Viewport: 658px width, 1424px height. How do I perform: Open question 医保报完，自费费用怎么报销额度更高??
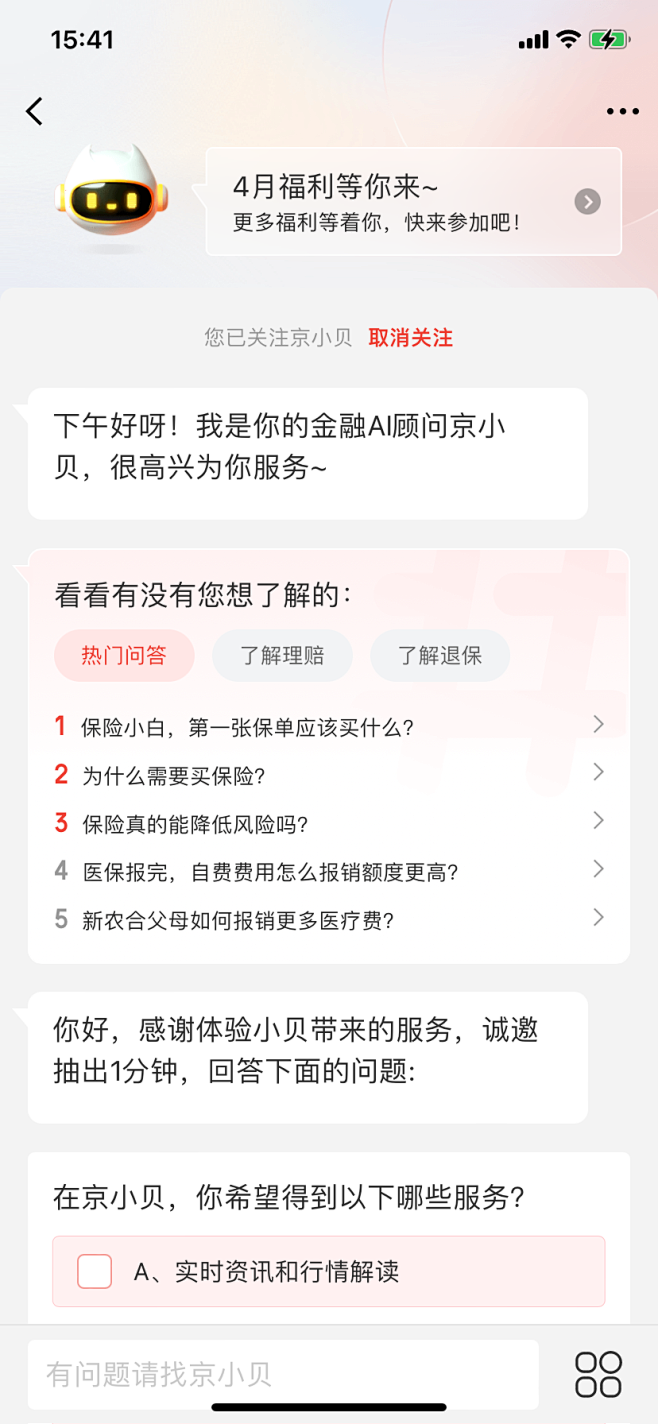click(330, 872)
